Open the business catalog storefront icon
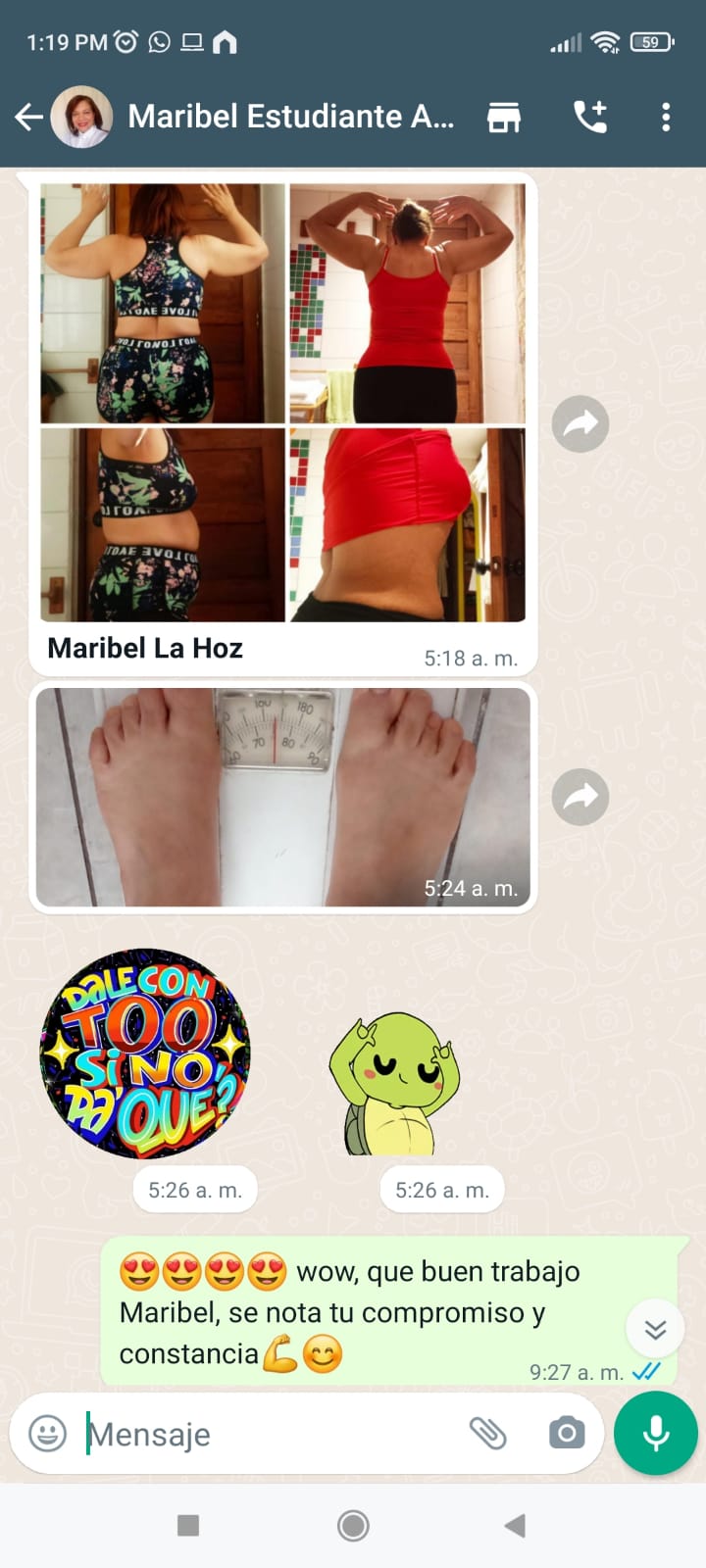 [504, 118]
